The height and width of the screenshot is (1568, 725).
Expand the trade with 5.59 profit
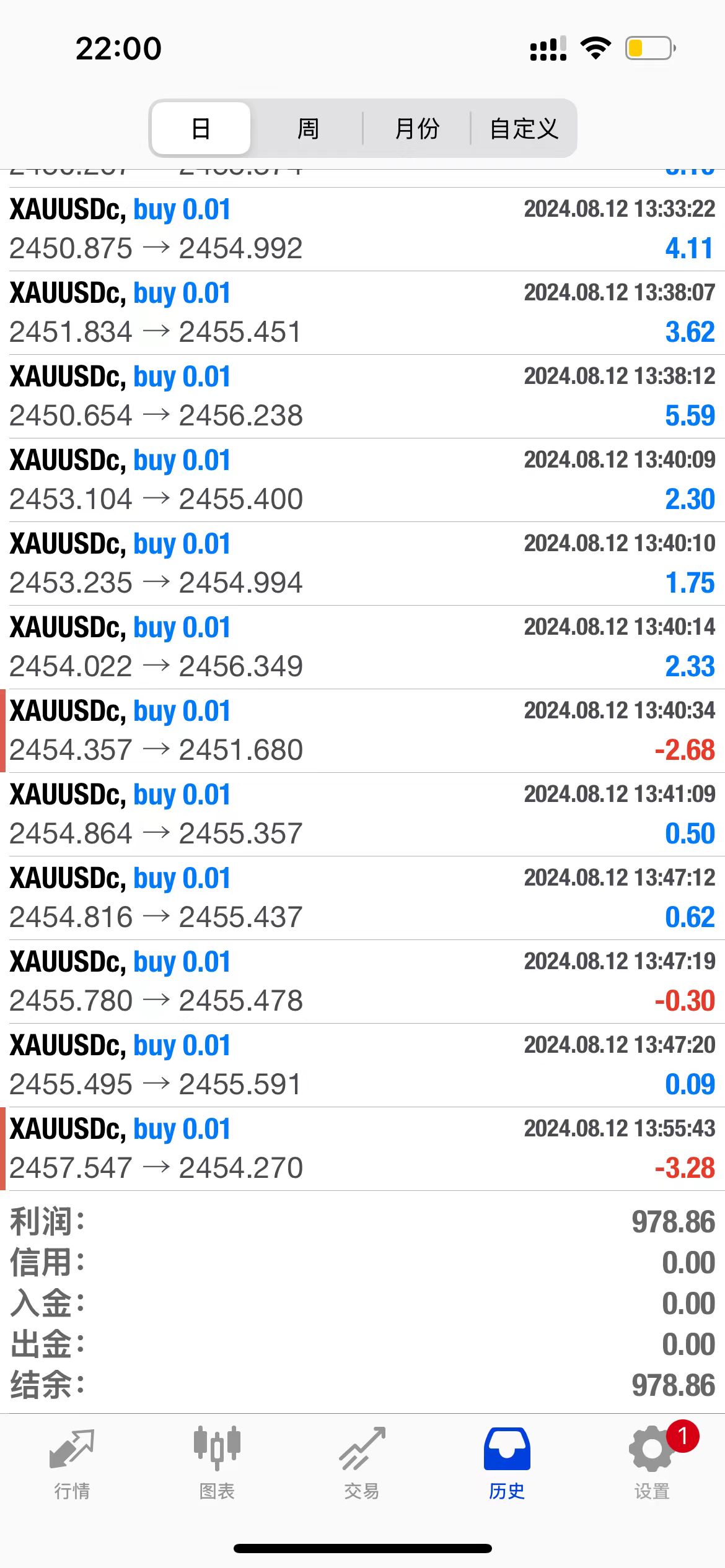tap(362, 396)
